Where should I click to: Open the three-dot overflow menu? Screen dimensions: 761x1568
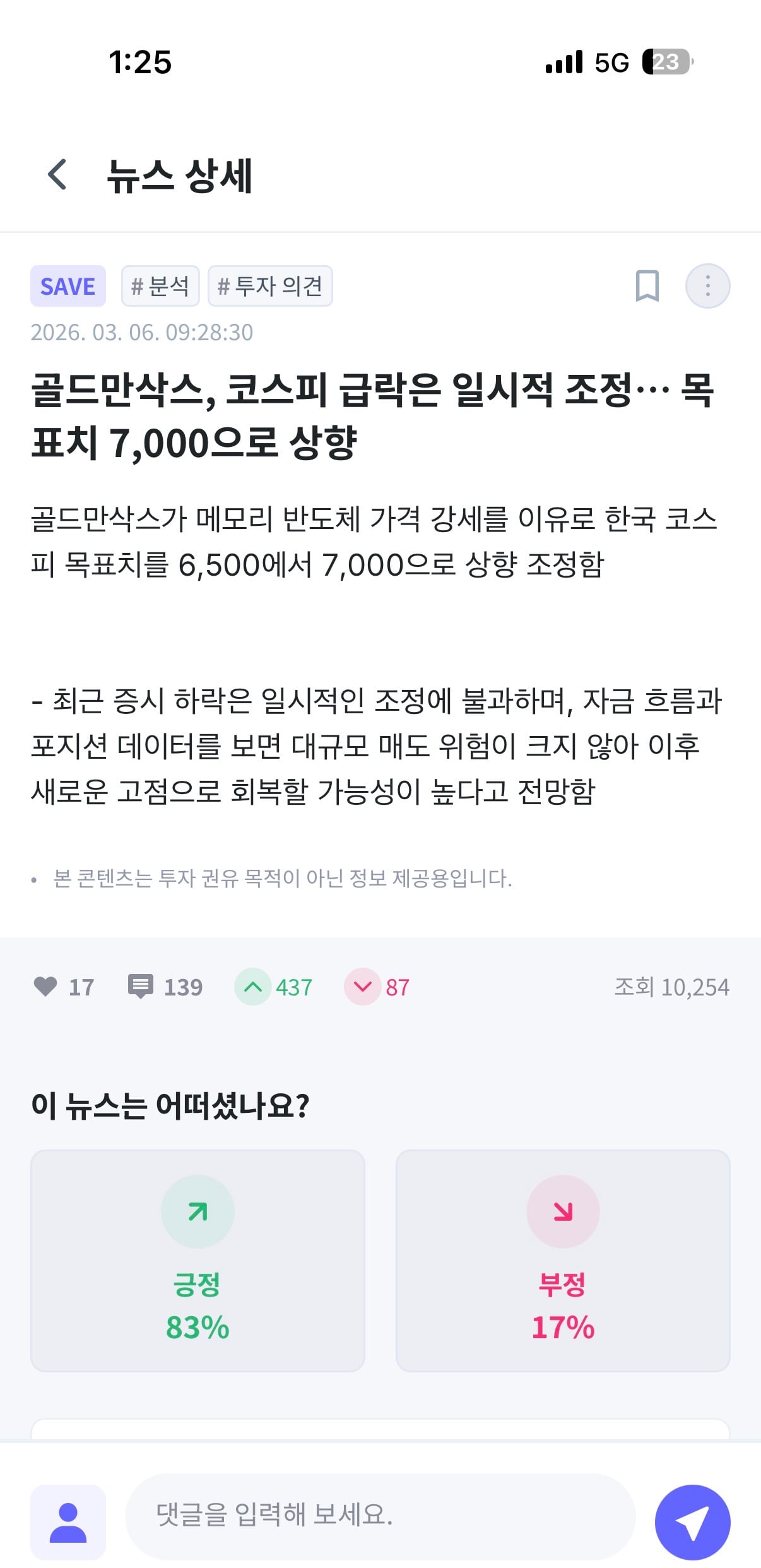click(x=707, y=286)
